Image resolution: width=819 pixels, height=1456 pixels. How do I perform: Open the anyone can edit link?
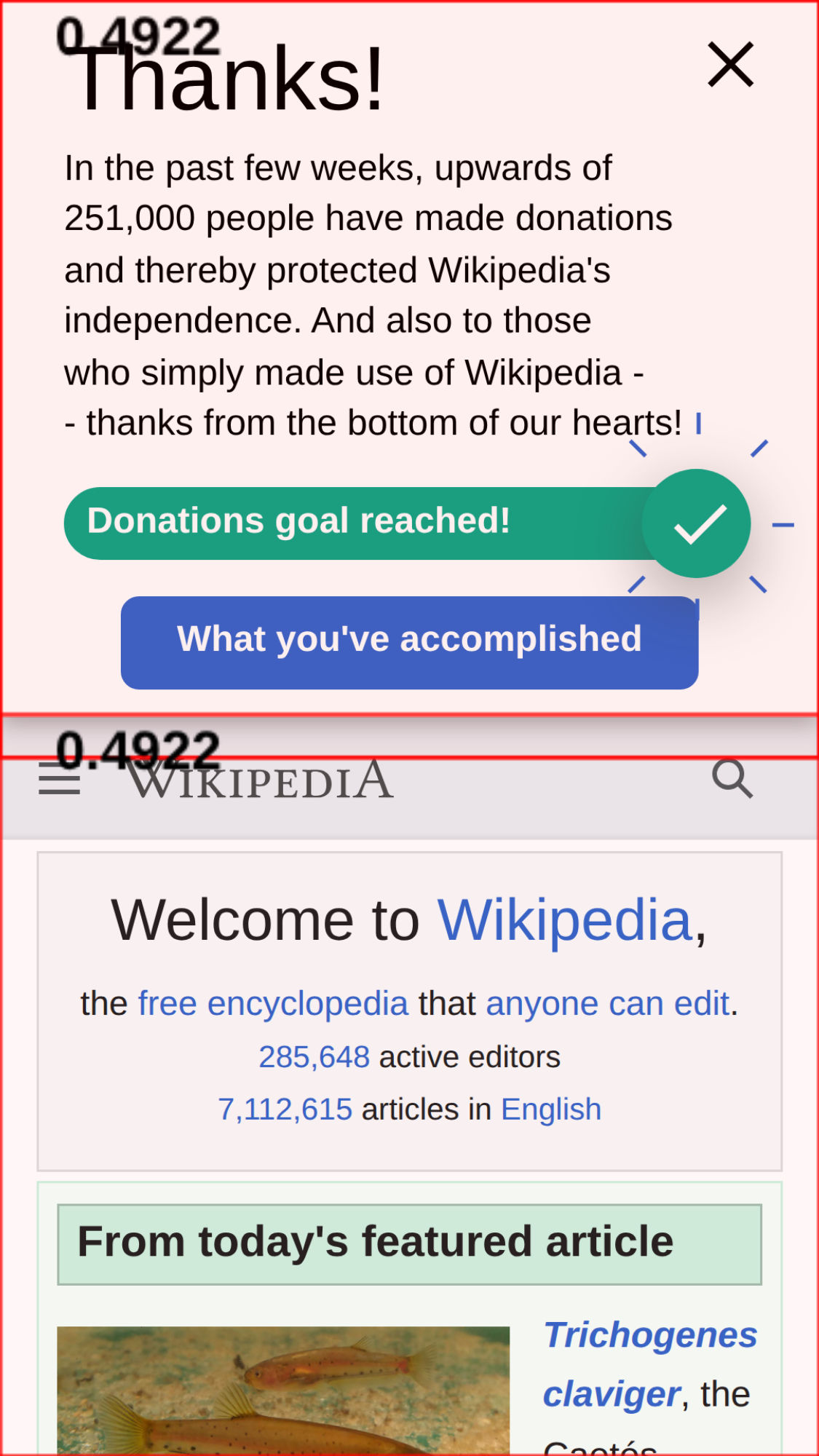click(x=607, y=1004)
